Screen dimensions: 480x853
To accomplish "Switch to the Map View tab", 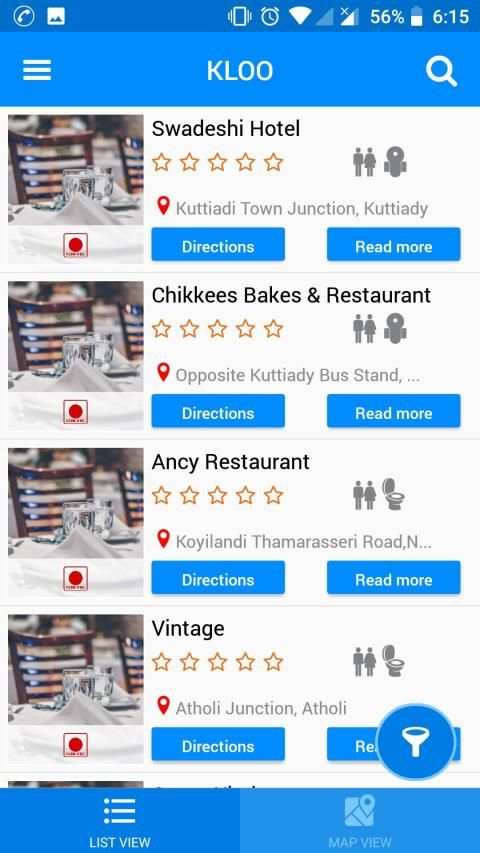I will tap(360, 821).
